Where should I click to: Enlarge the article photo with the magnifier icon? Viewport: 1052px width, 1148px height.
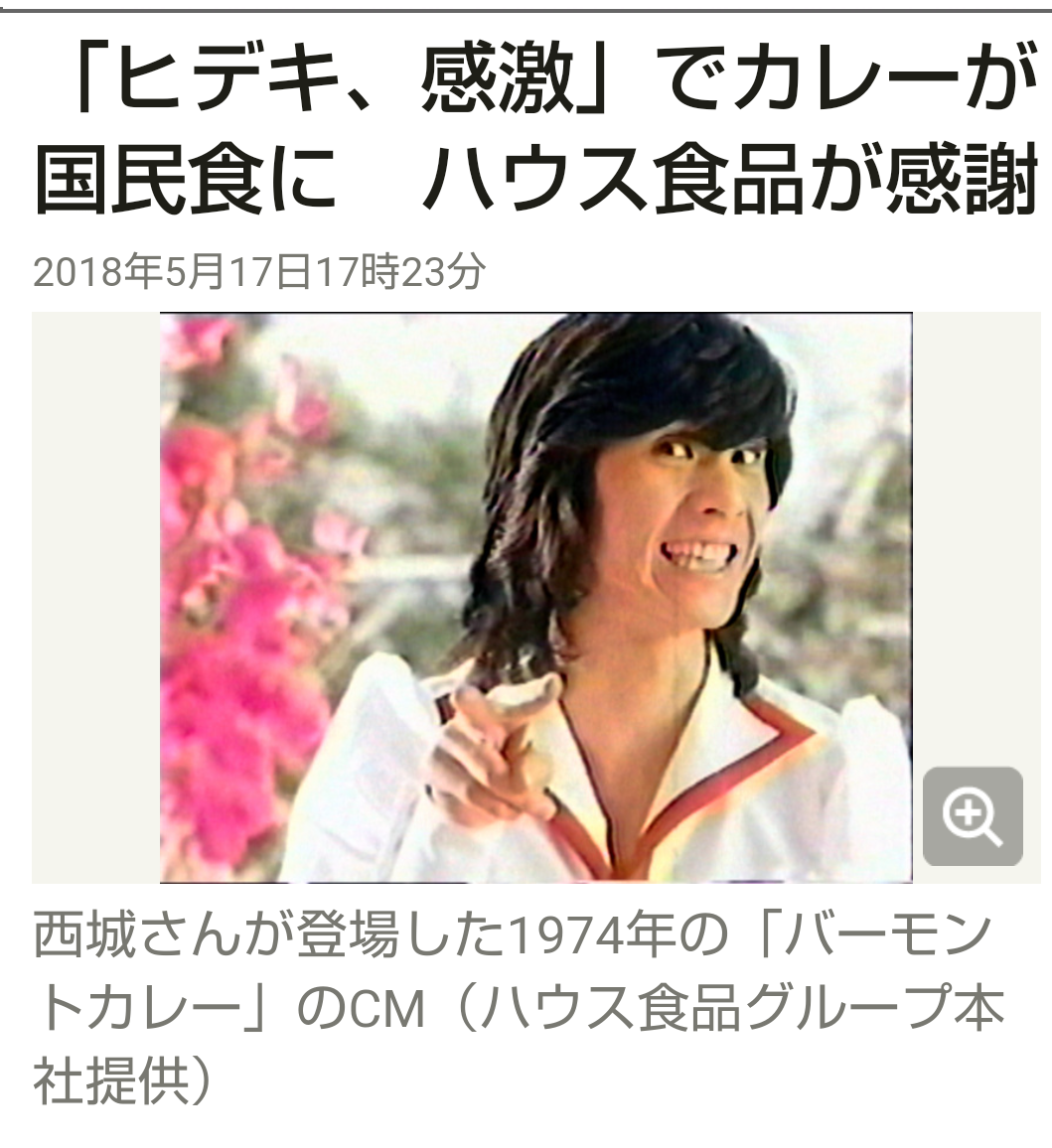click(972, 816)
